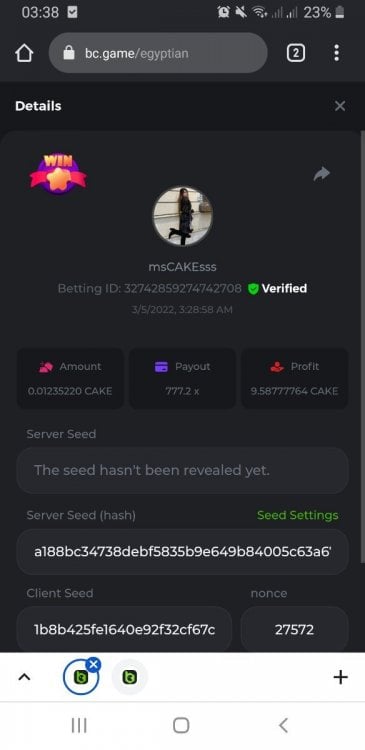Open browser overflow menu
Viewport: 365px width, 750px height.
click(x=337, y=53)
